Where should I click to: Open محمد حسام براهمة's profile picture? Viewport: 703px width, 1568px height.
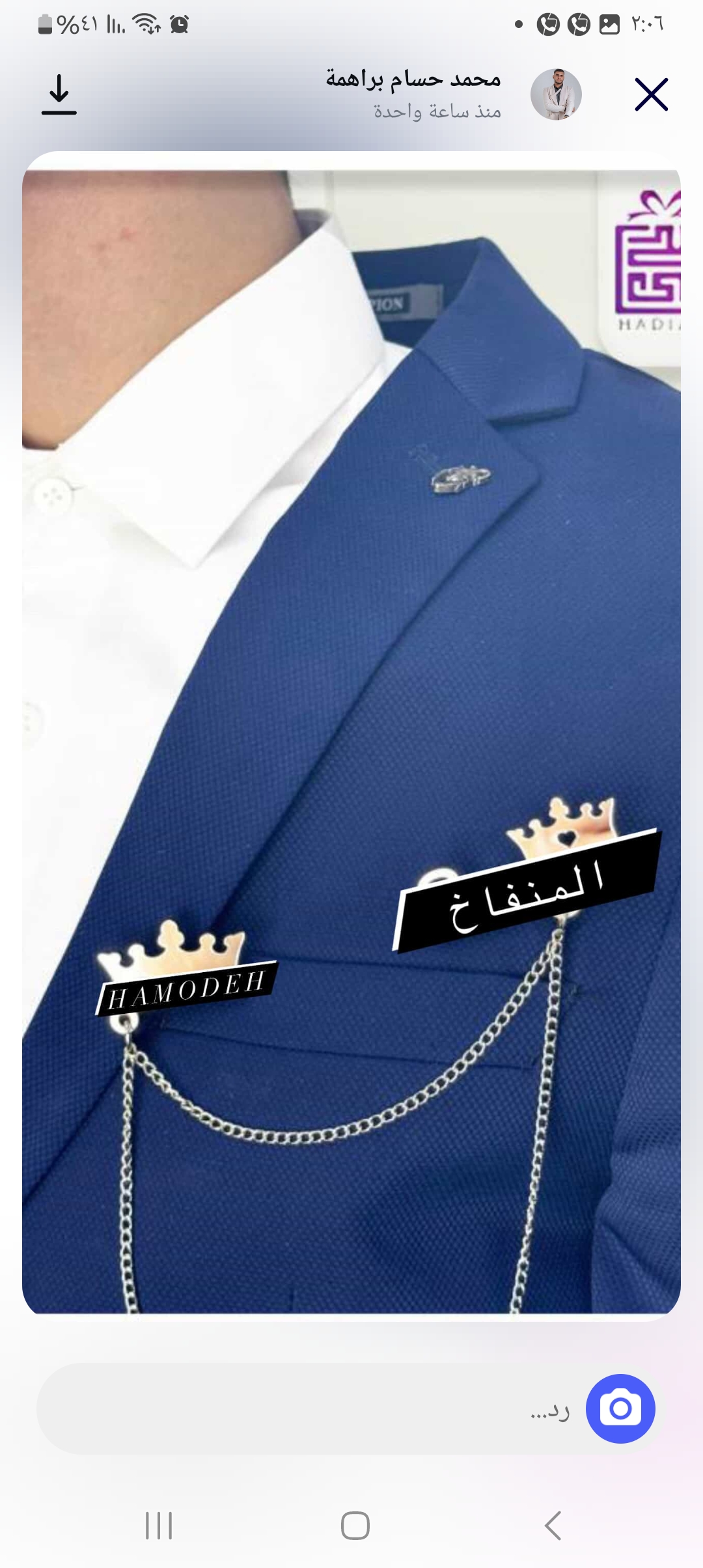coord(556,95)
